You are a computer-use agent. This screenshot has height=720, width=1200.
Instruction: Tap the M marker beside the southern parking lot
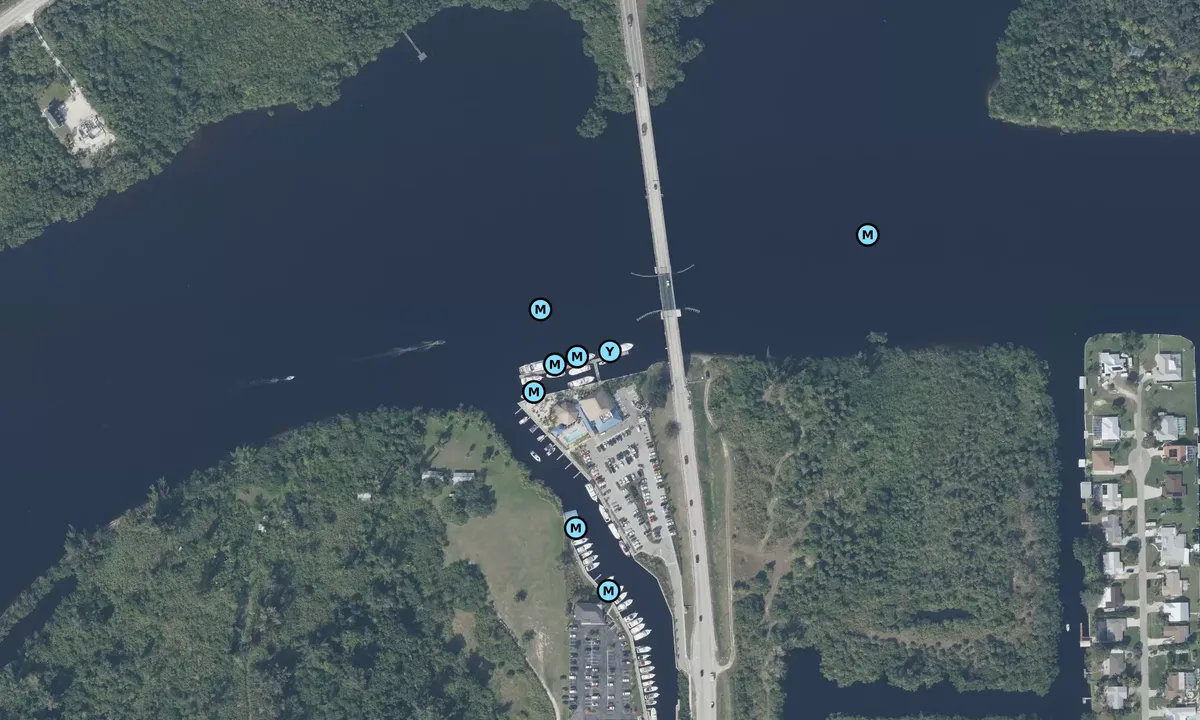607,591
